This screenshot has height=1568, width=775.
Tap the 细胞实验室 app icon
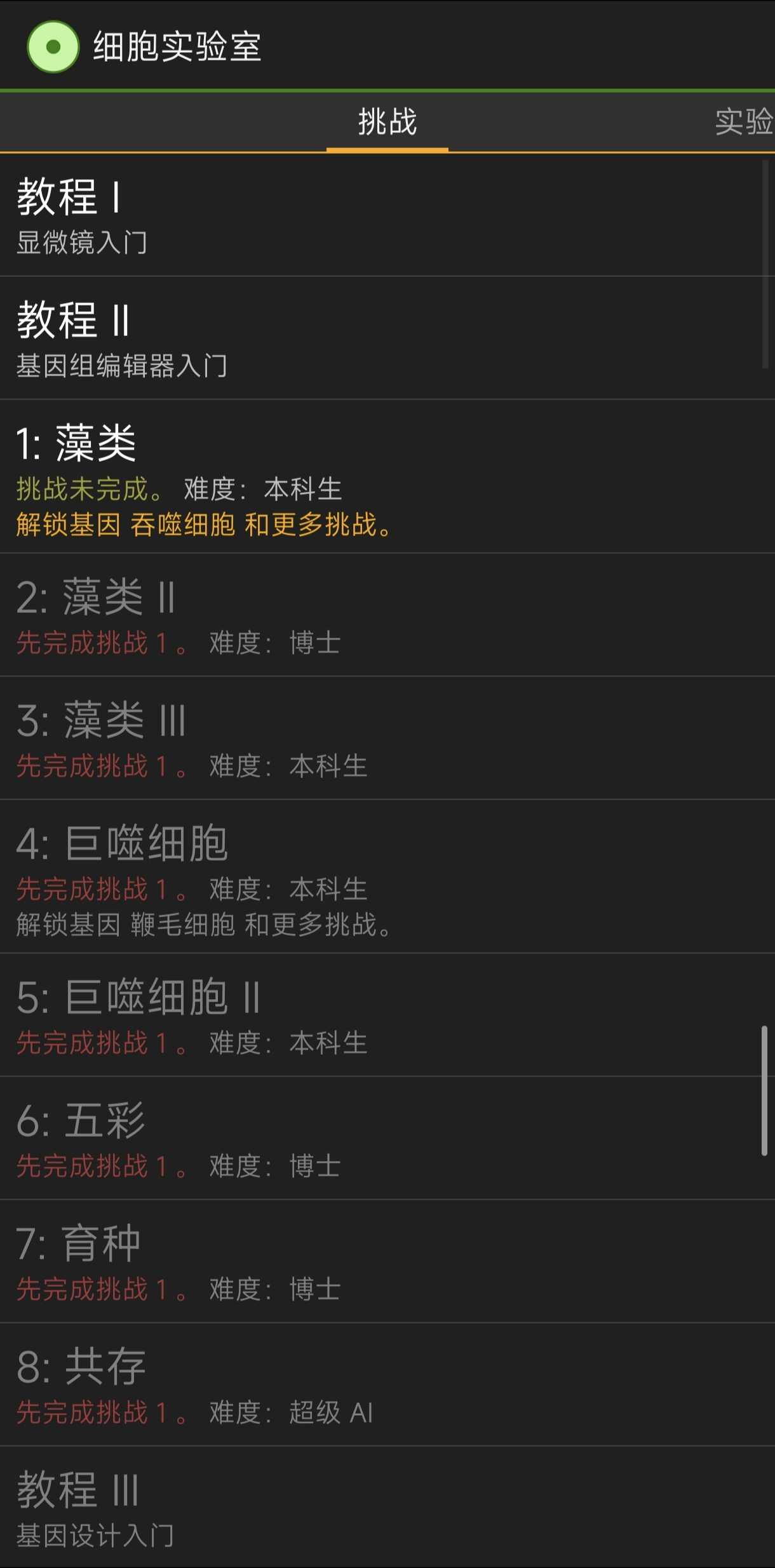53,46
